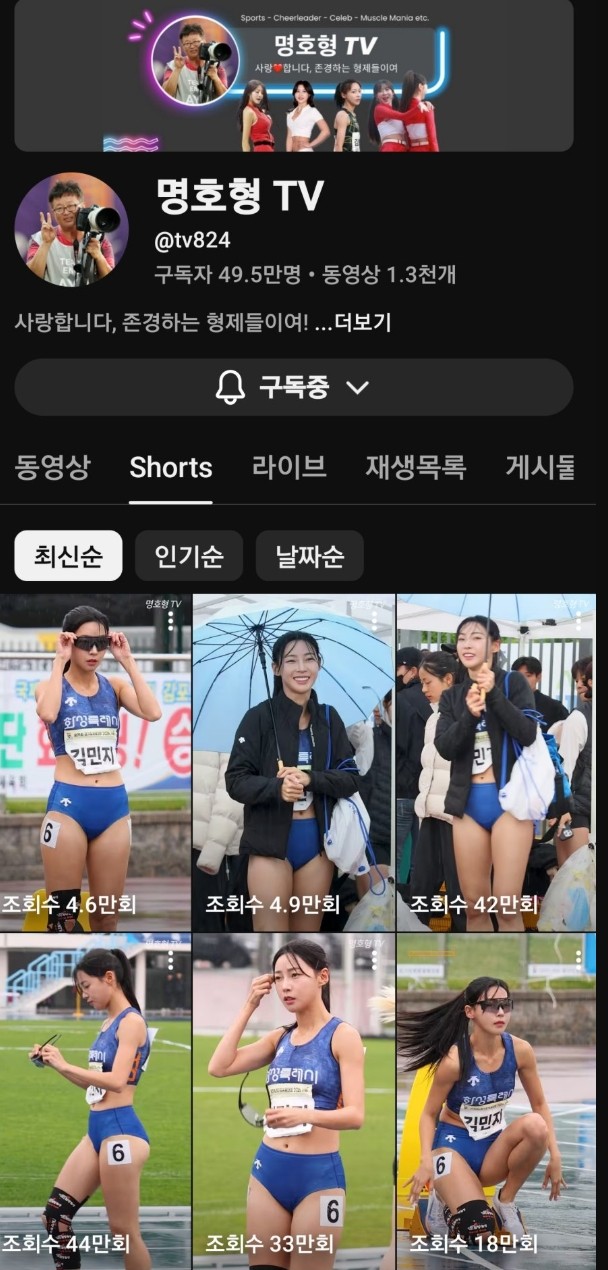
Task: Open the short with 조회수 4.9만회
Action: coord(294,760)
